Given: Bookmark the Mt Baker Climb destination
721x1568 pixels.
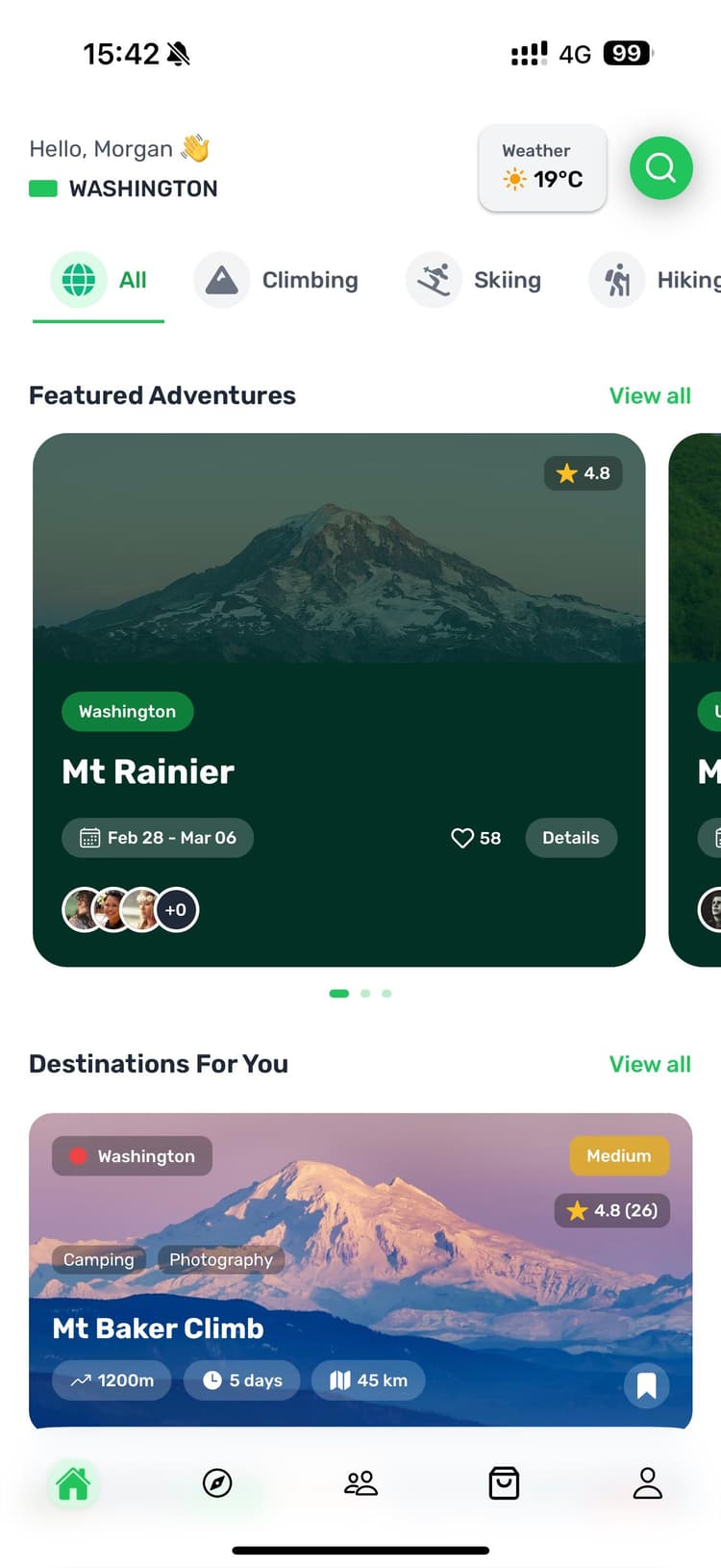Looking at the screenshot, I should pos(646,1385).
